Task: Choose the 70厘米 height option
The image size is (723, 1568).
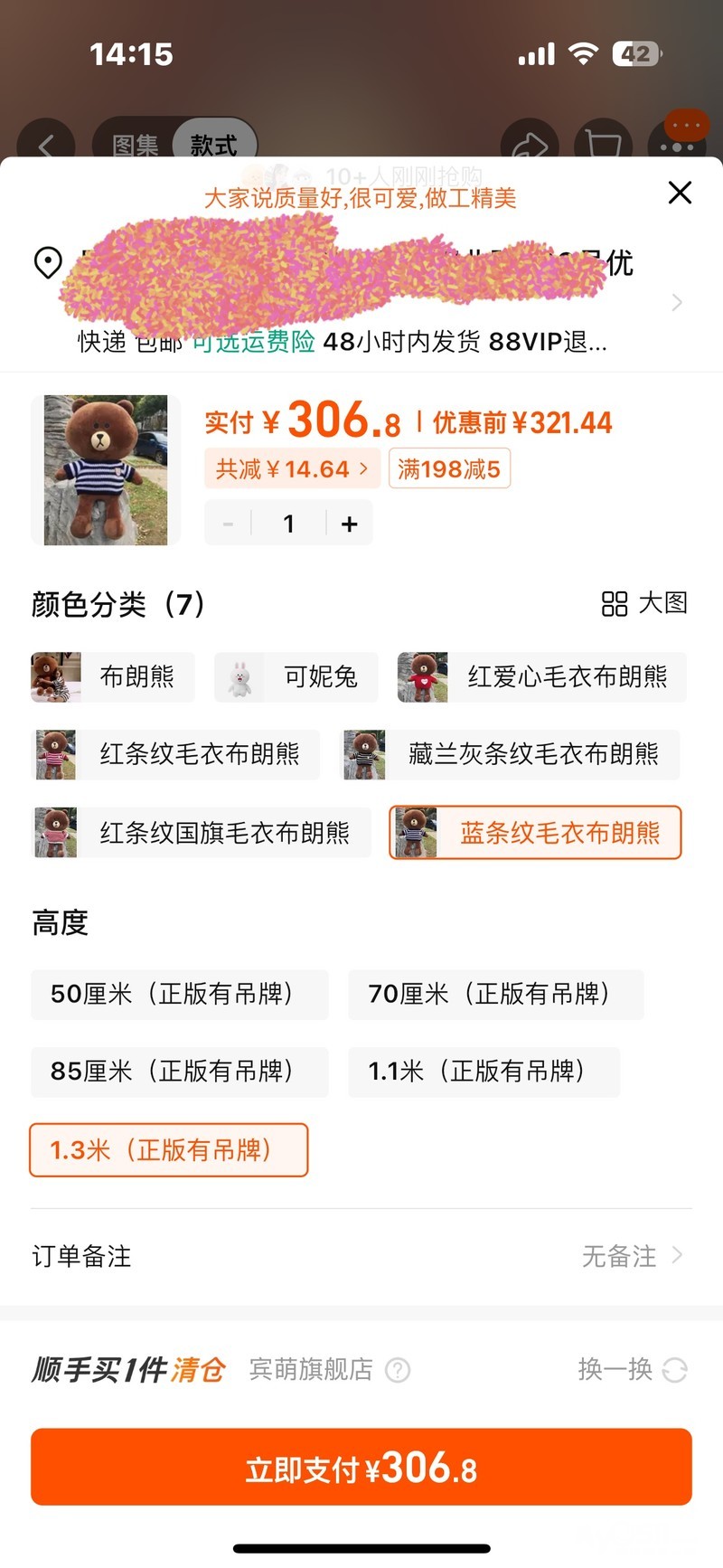Action: pyautogui.click(x=495, y=995)
